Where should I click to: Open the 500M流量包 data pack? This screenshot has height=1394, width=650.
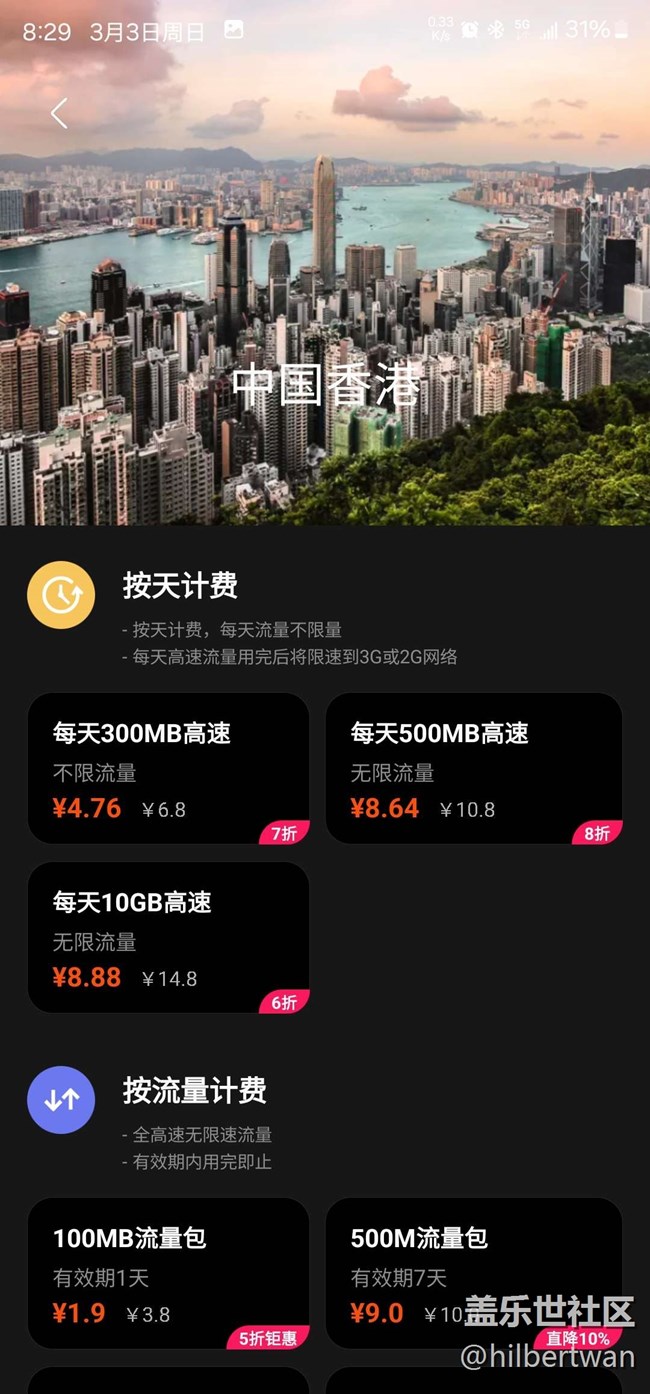click(474, 1273)
